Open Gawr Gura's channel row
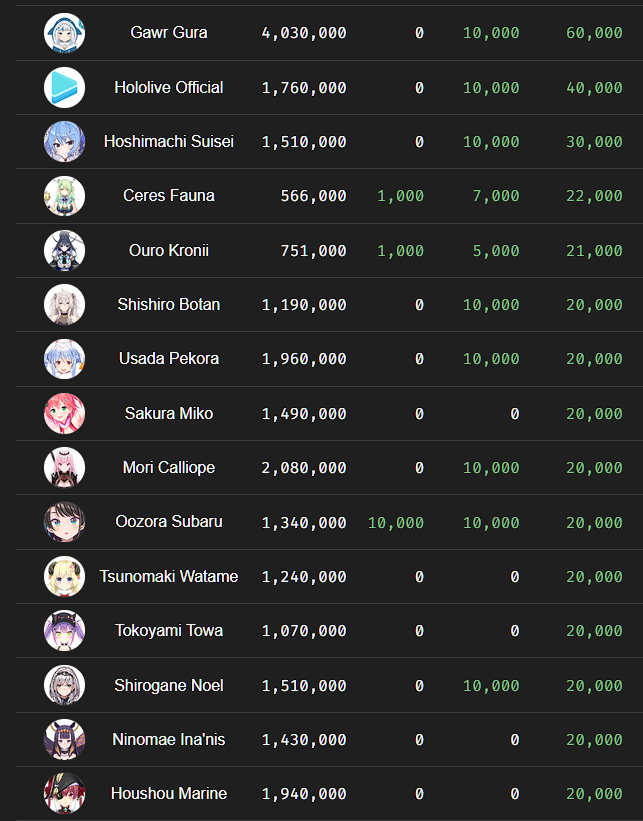The image size is (643, 821). tap(169, 33)
